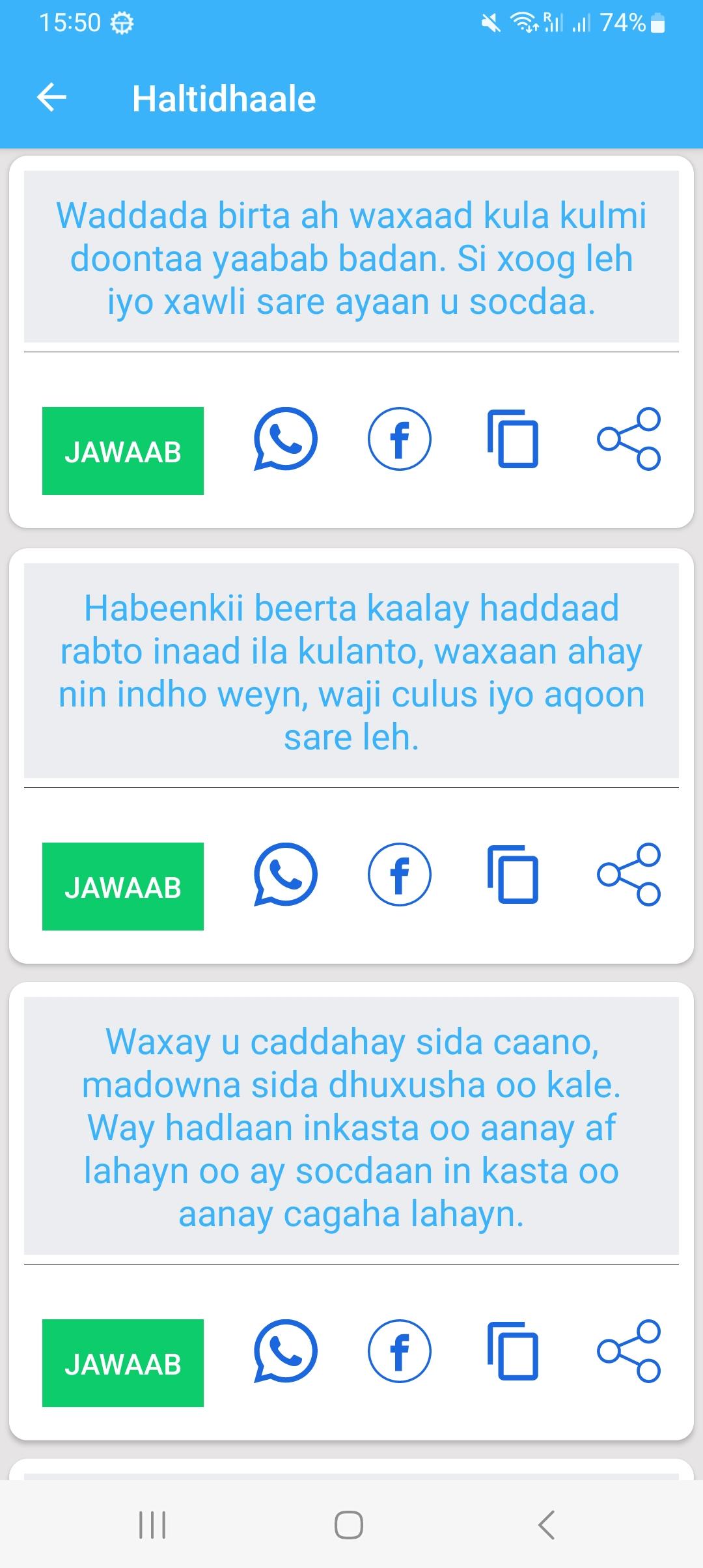703x1568 pixels.
Task: Copy the 'Waxay u caddahay' riddle text
Action: point(513,1351)
